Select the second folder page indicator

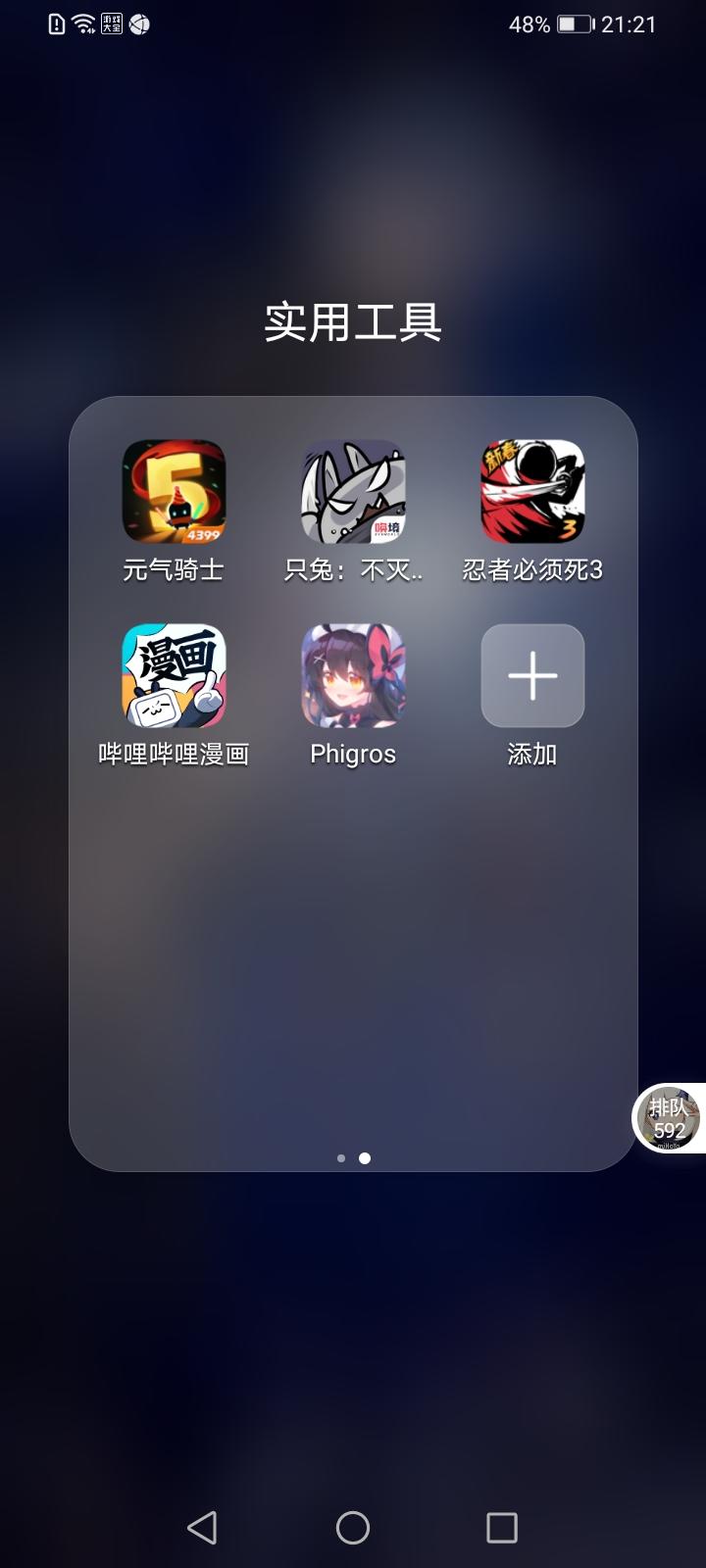365,1158
